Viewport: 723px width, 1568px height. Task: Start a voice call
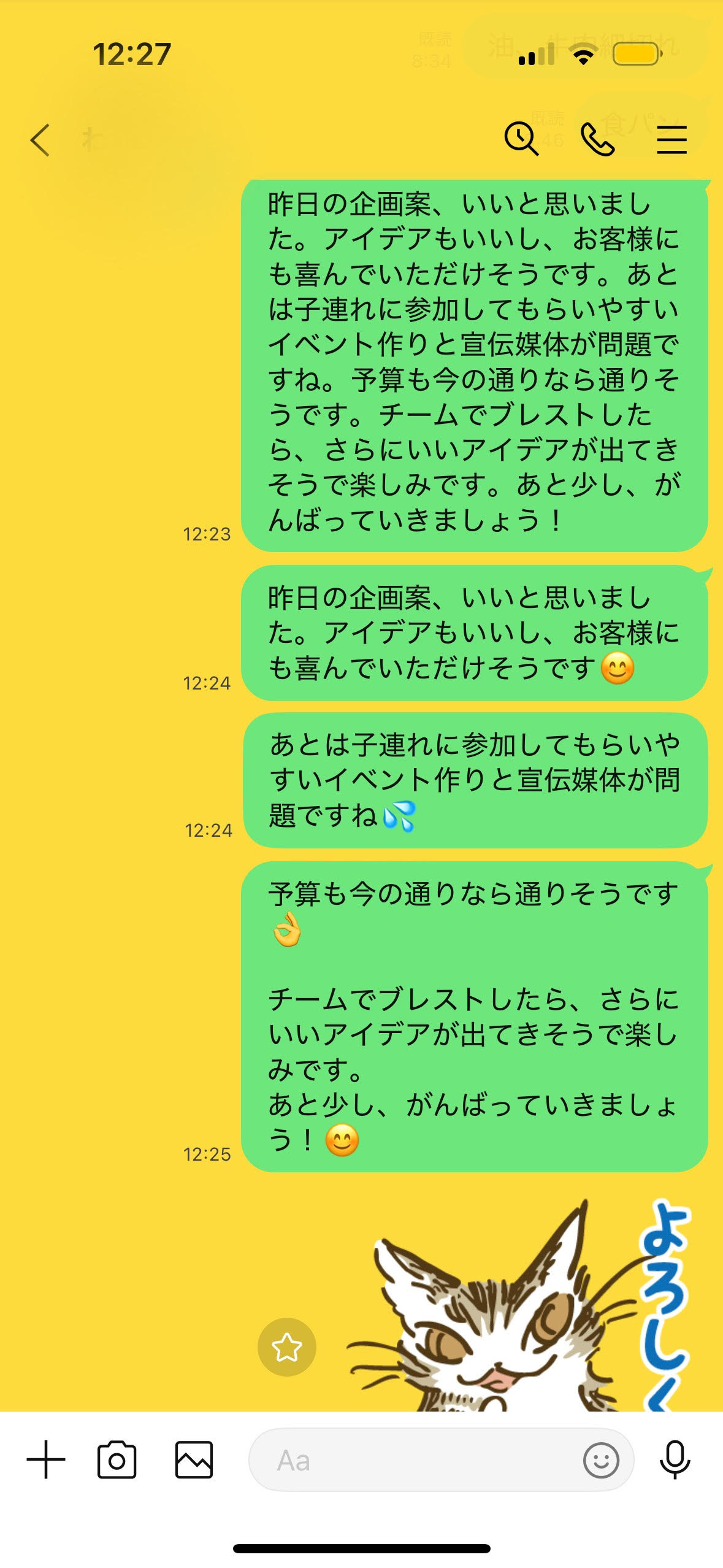[x=597, y=139]
